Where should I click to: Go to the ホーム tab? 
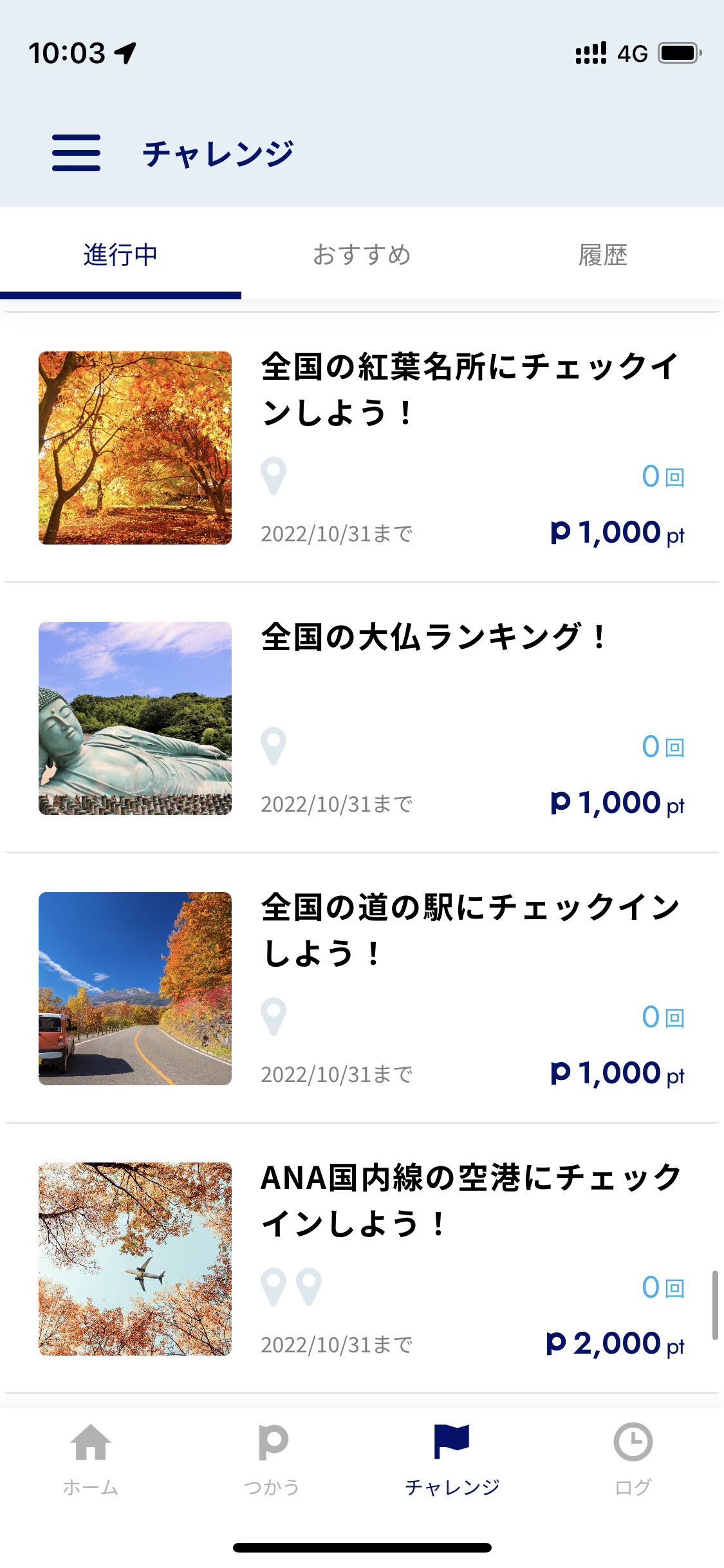pyautogui.click(x=91, y=1457)
